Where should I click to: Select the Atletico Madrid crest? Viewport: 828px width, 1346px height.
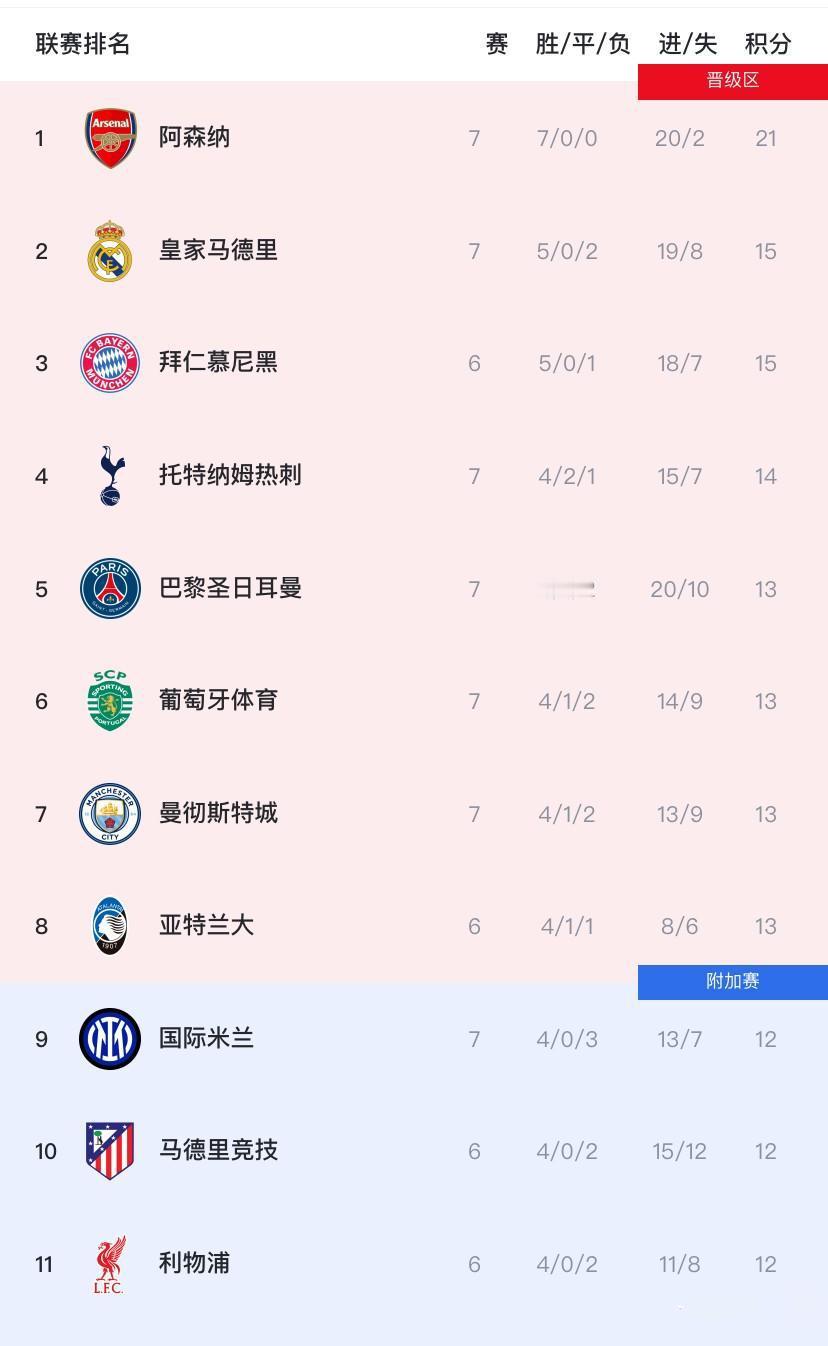pyautogui.click(x=110, y=1150)
